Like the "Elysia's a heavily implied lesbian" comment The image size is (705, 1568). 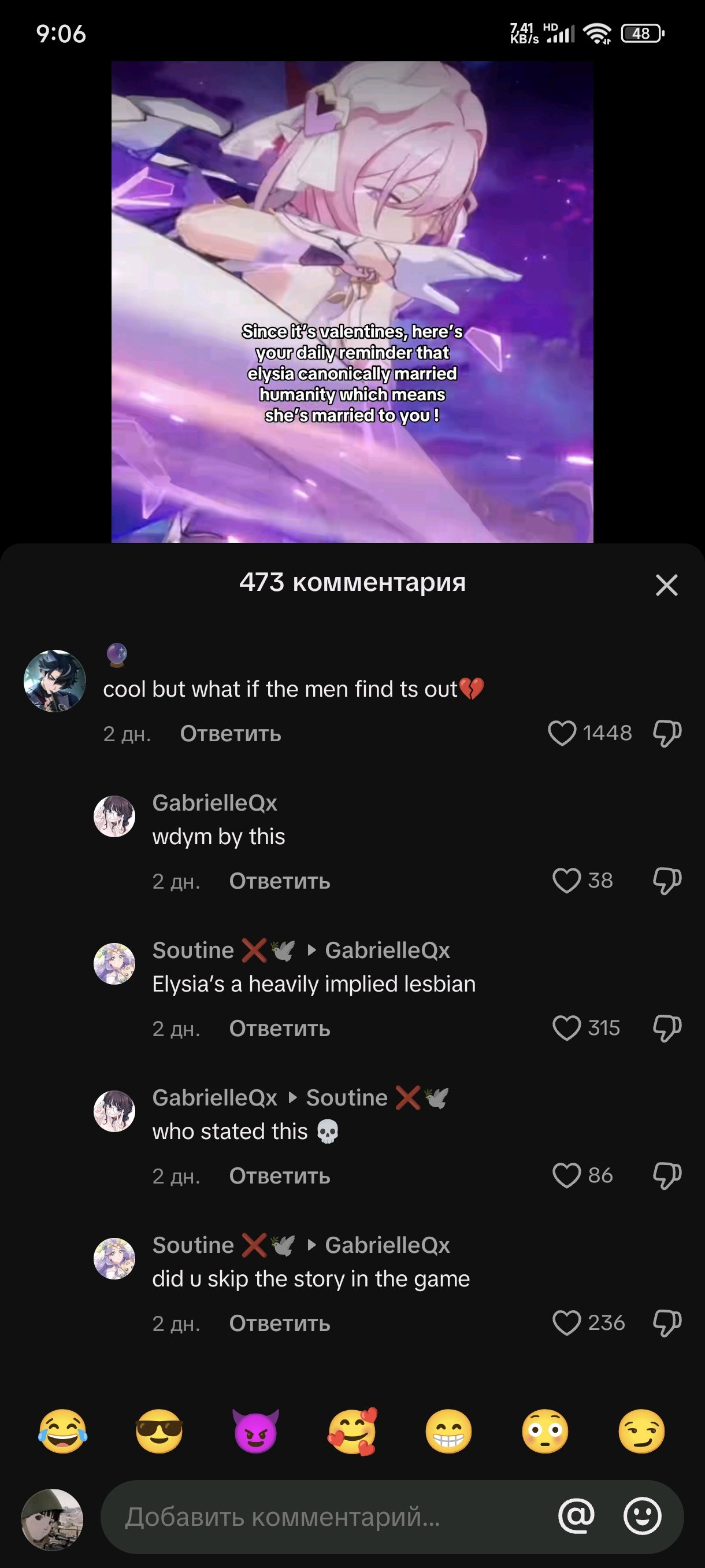pos(566,1028)
